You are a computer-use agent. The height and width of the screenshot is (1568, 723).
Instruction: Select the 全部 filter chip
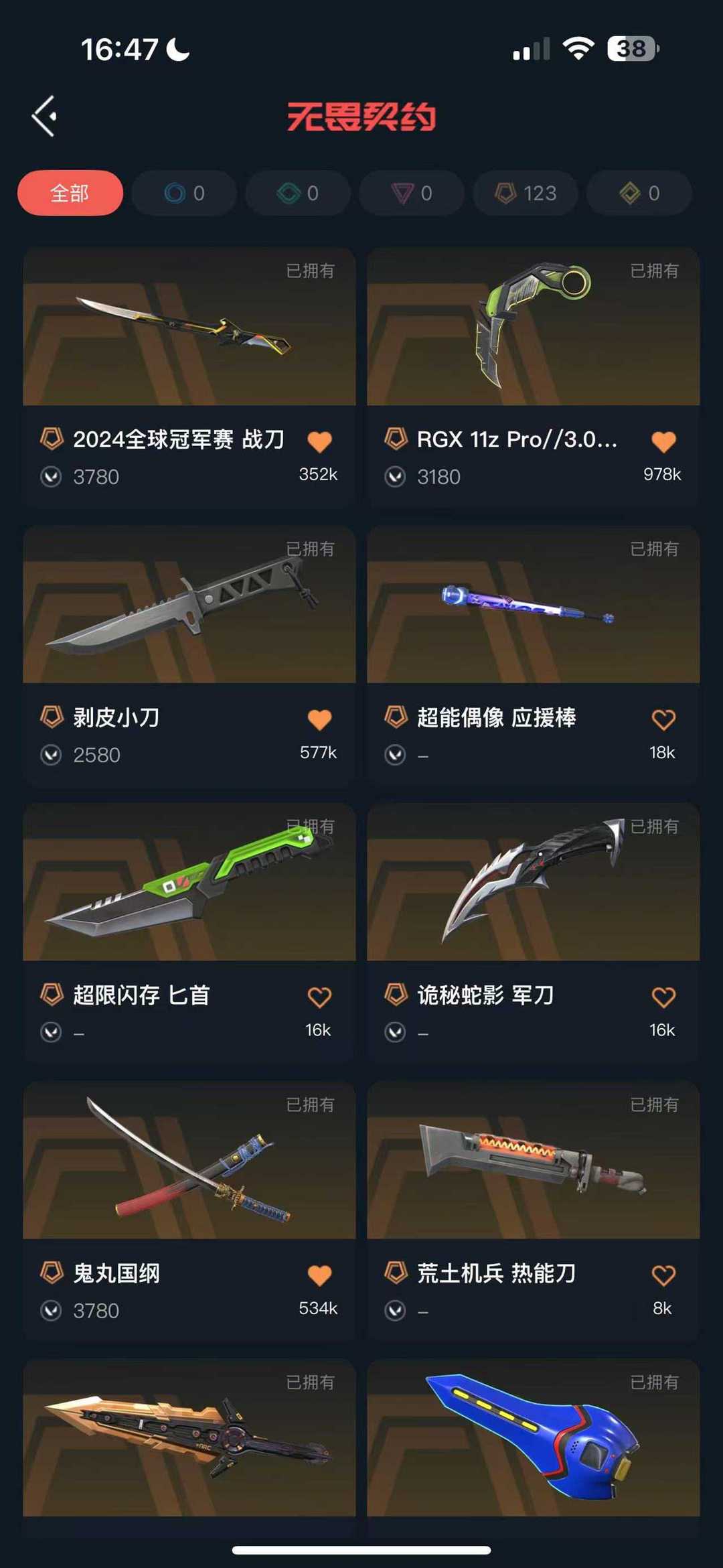point(70,194)
